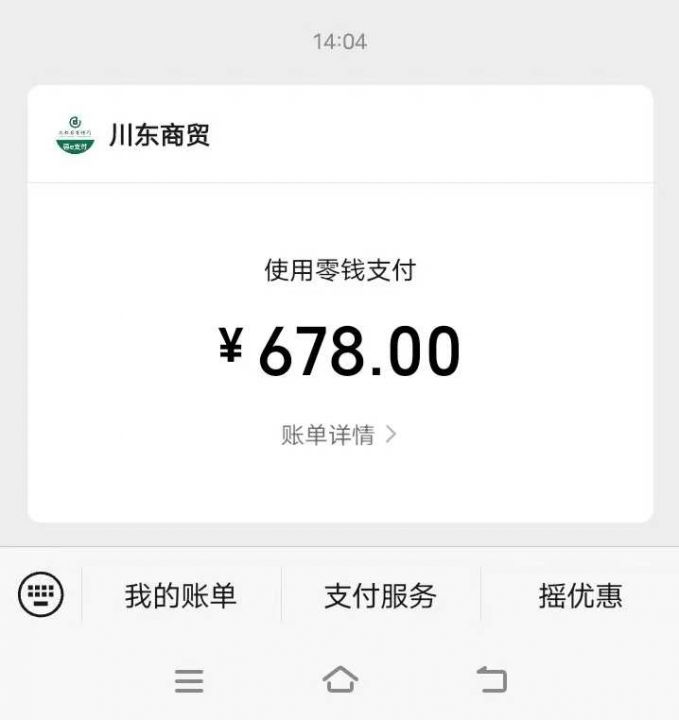This screenshot has width=679, height=720.
Task: Tap the system back button
Action: coord(491,681)
